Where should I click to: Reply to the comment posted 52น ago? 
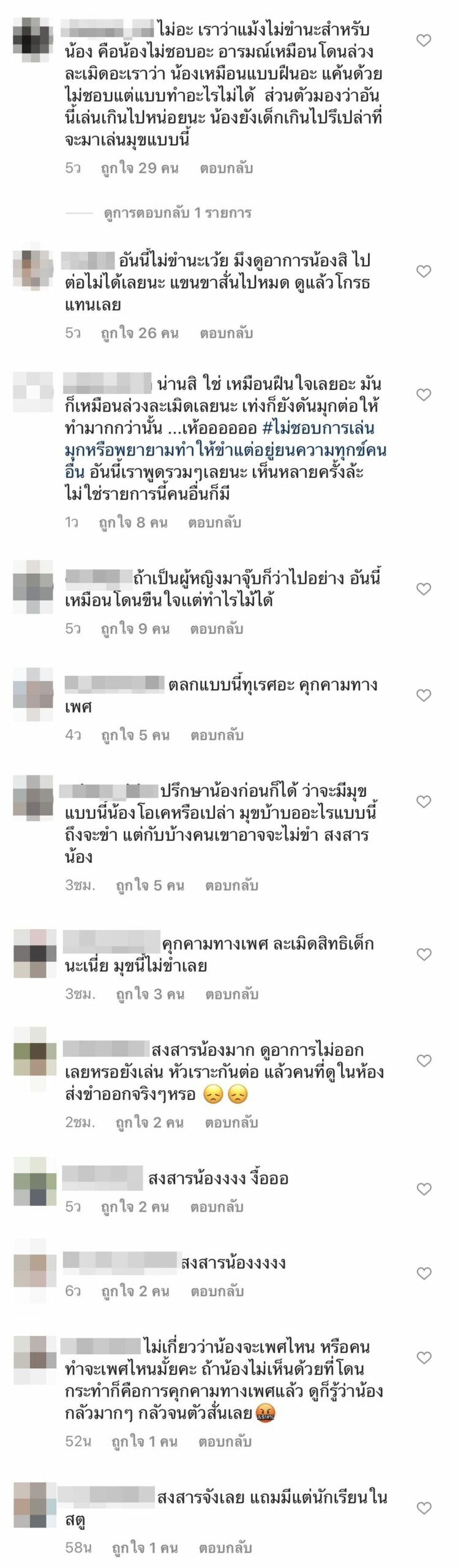pyautogui.click(x=225, y=1441)
